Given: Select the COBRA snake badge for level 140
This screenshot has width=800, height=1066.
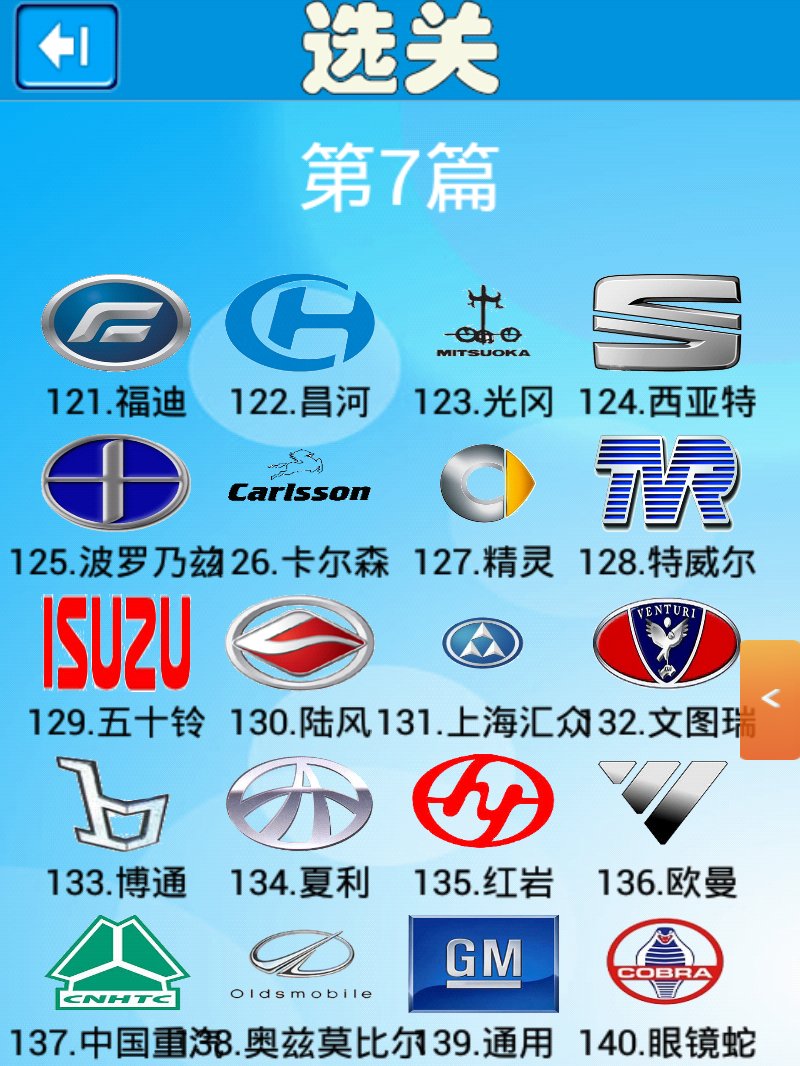Looking at the screenshot, I should pos(664,965).
